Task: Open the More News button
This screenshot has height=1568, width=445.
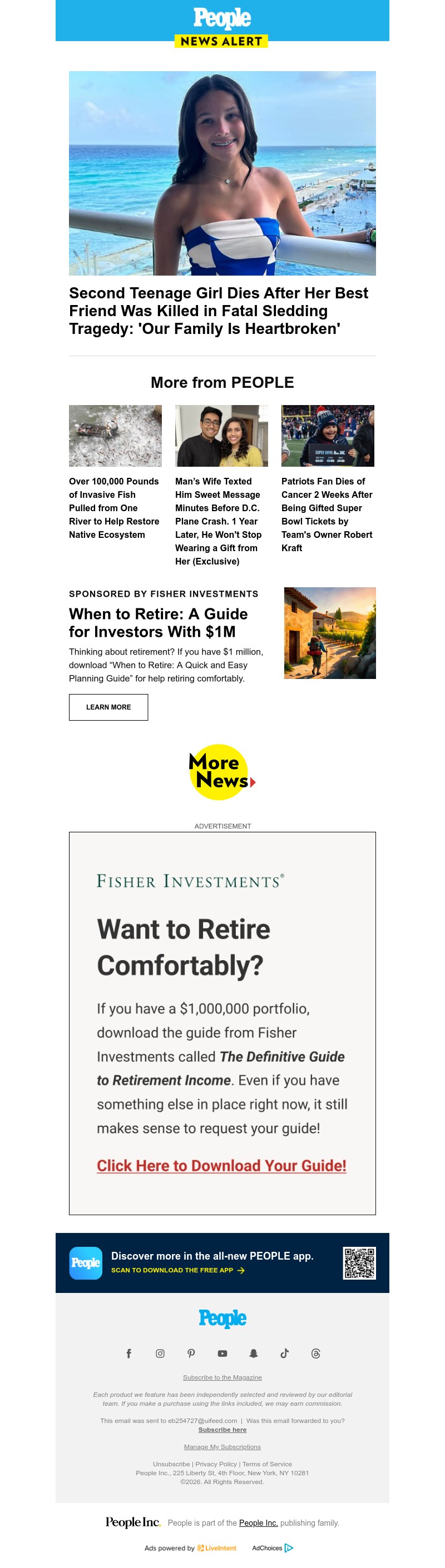Action: coord(221,772)
